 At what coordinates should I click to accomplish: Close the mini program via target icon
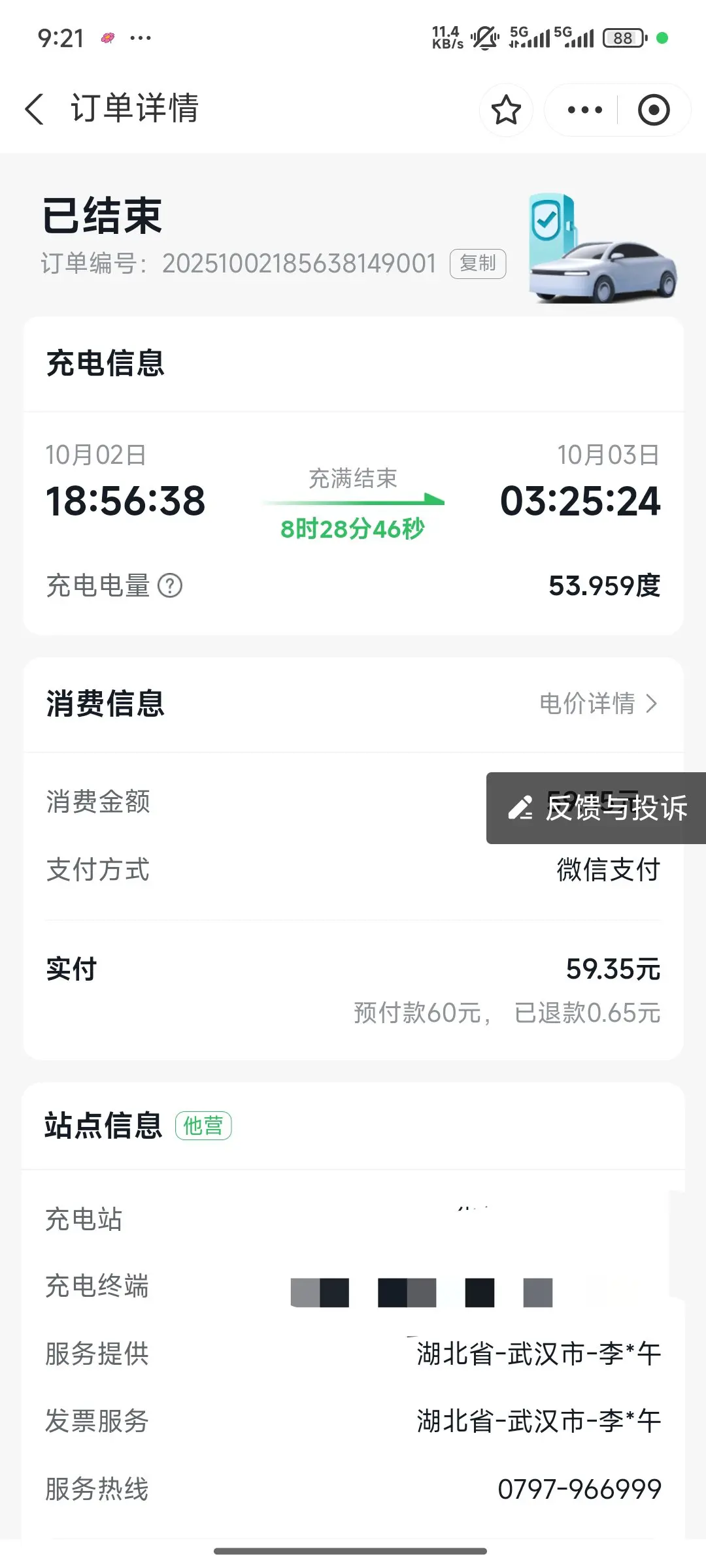pos(654,110)
